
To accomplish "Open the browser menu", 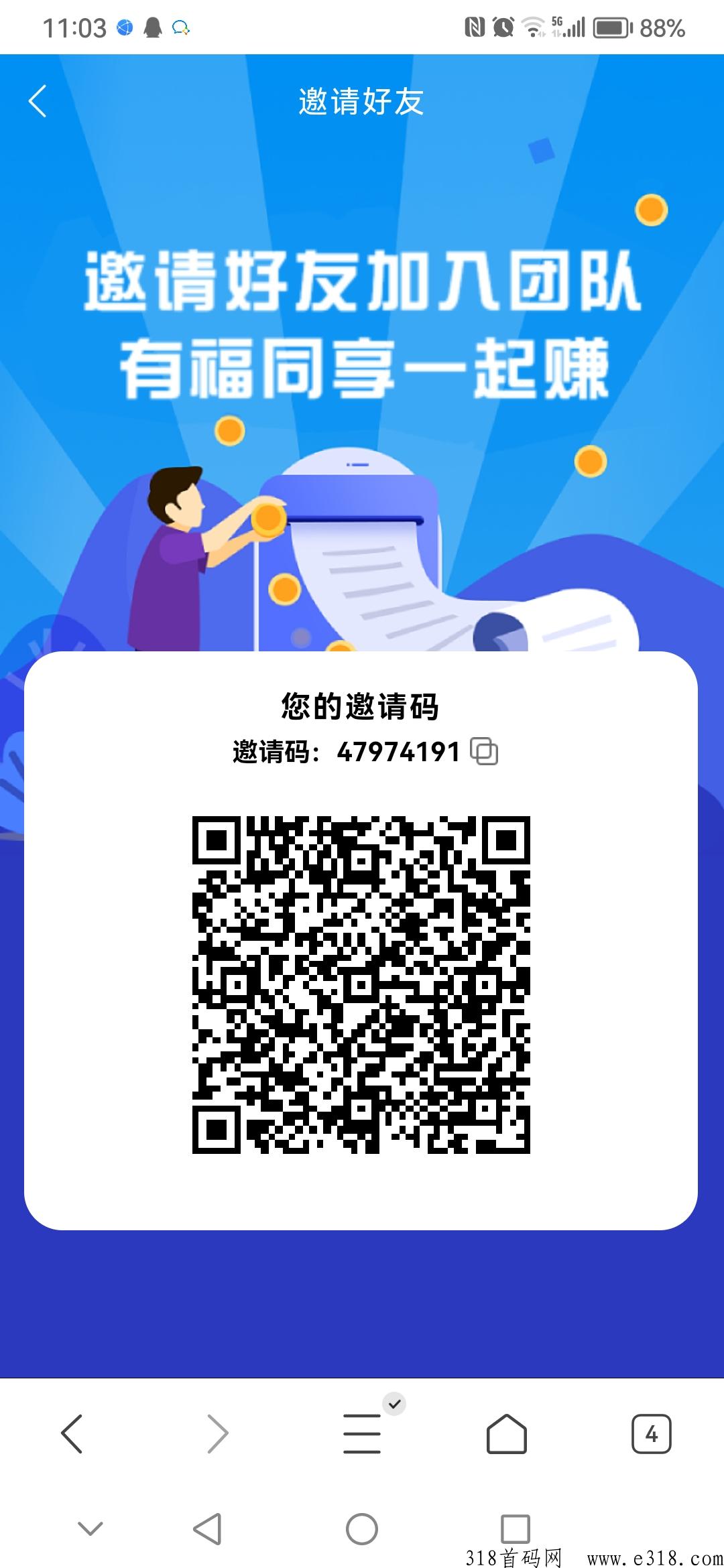I will [x=362, y=1434].
